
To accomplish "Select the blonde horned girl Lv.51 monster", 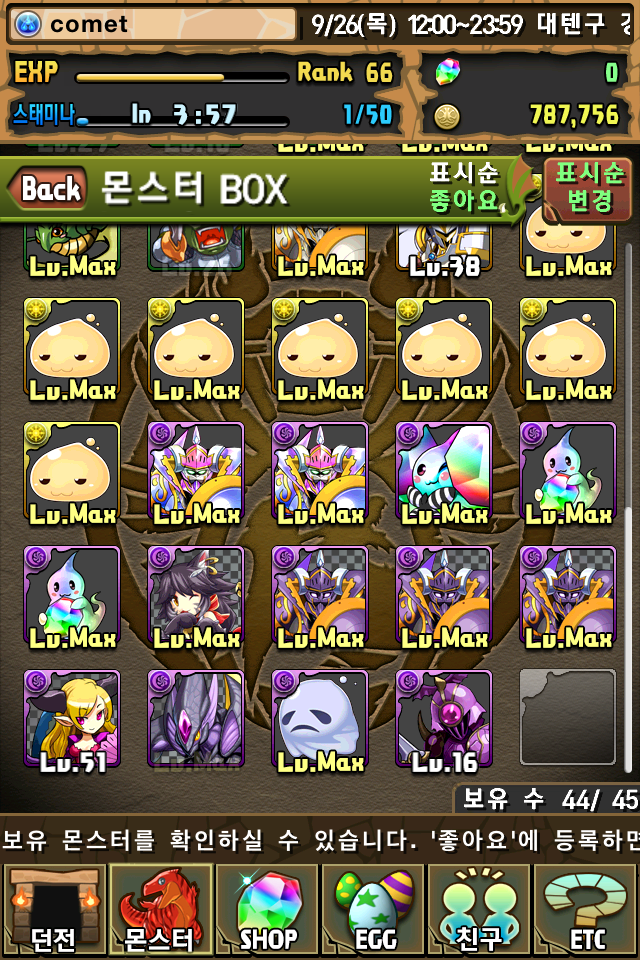I will (72, 718).
